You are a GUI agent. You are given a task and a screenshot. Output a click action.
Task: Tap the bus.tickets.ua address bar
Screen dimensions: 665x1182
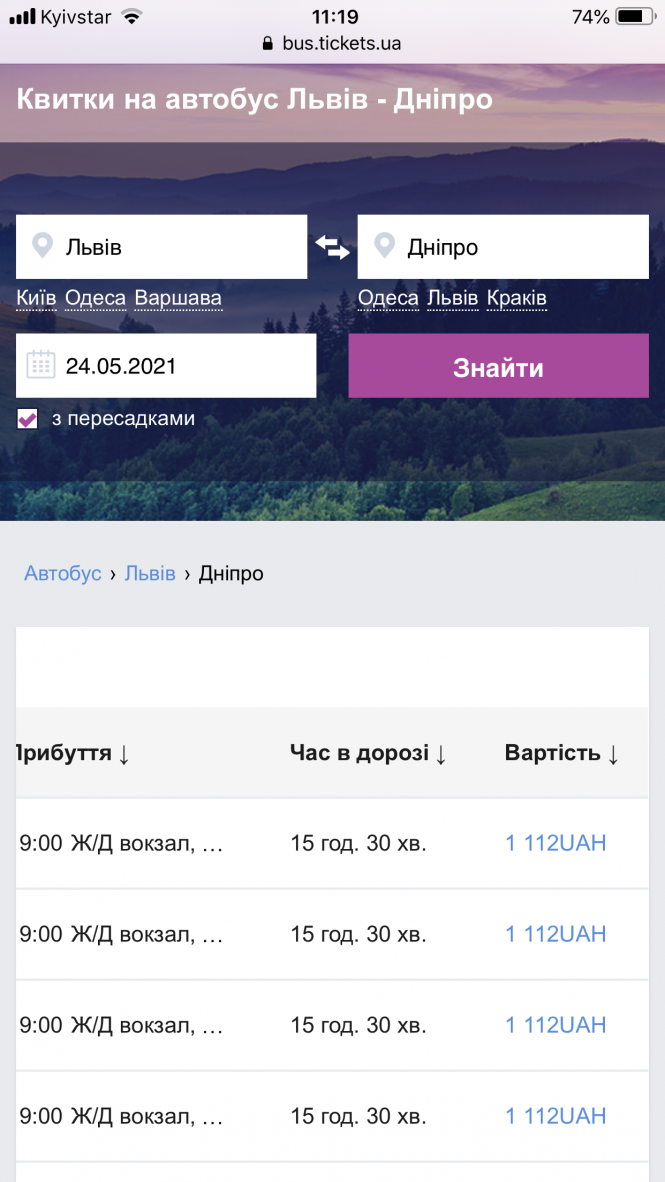coord(332,43)
